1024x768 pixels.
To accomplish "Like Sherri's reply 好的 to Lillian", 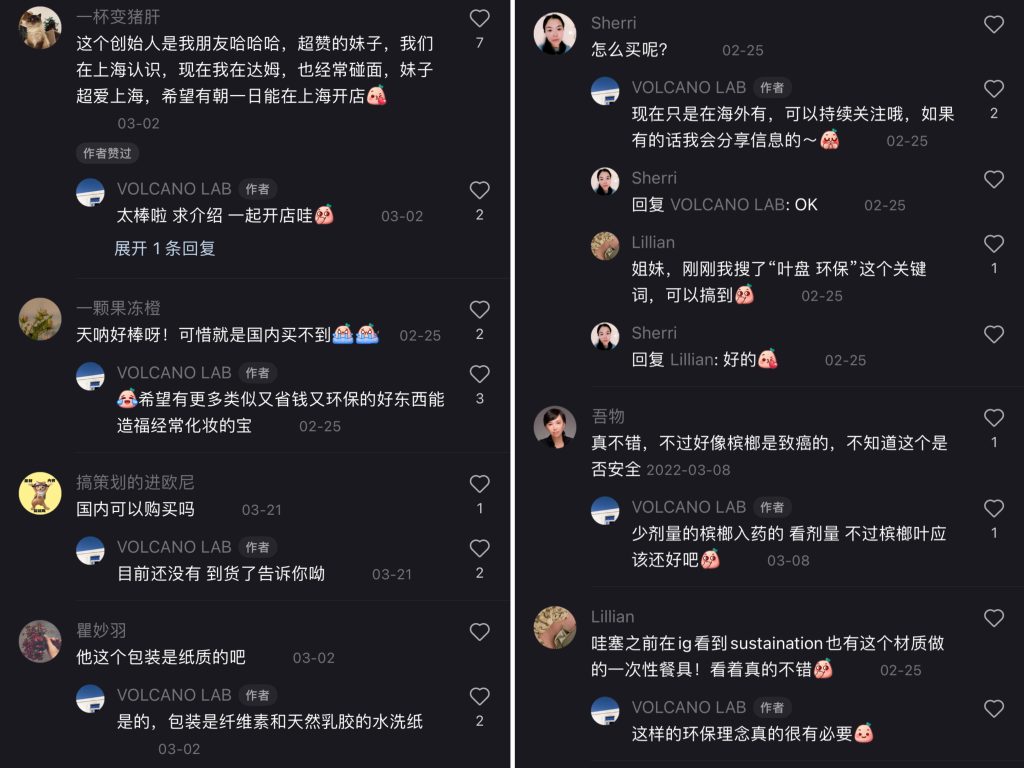I will [x=994, y=335].
